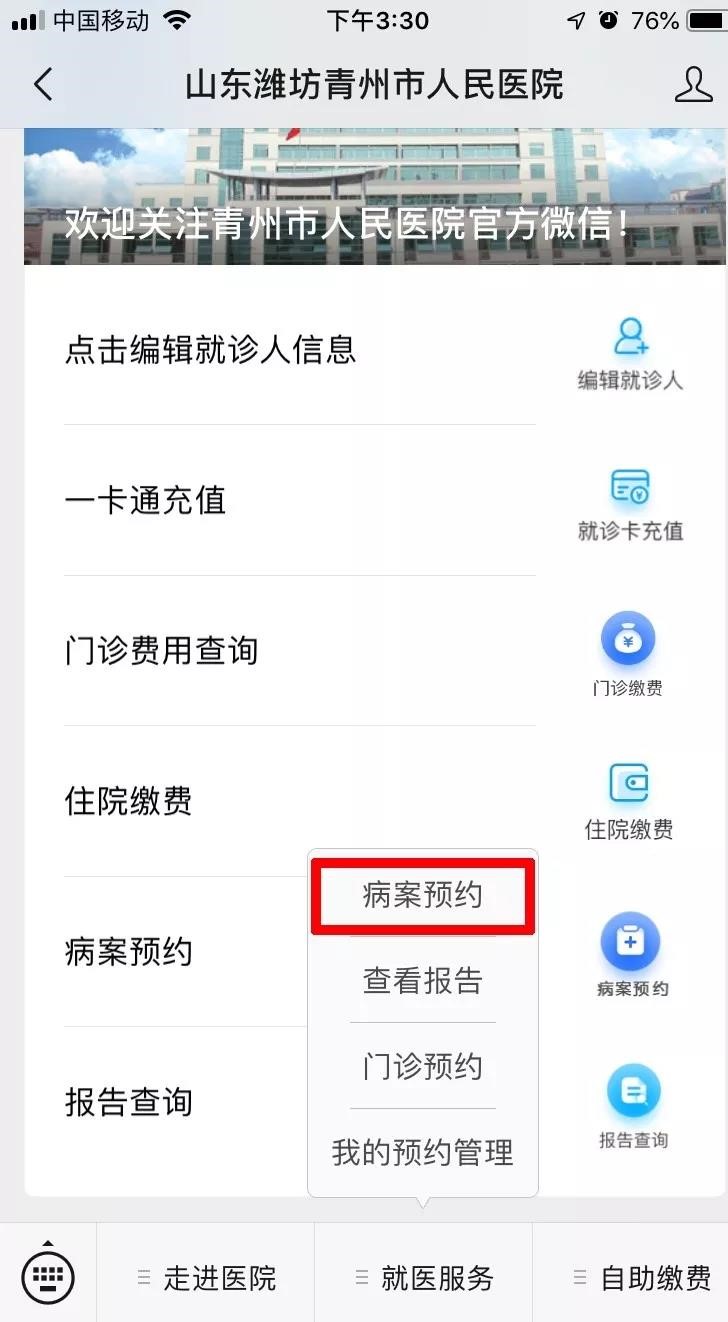Open the 自助缴费 menu
728x1322 pixels.
click(x=642, y=1277)
